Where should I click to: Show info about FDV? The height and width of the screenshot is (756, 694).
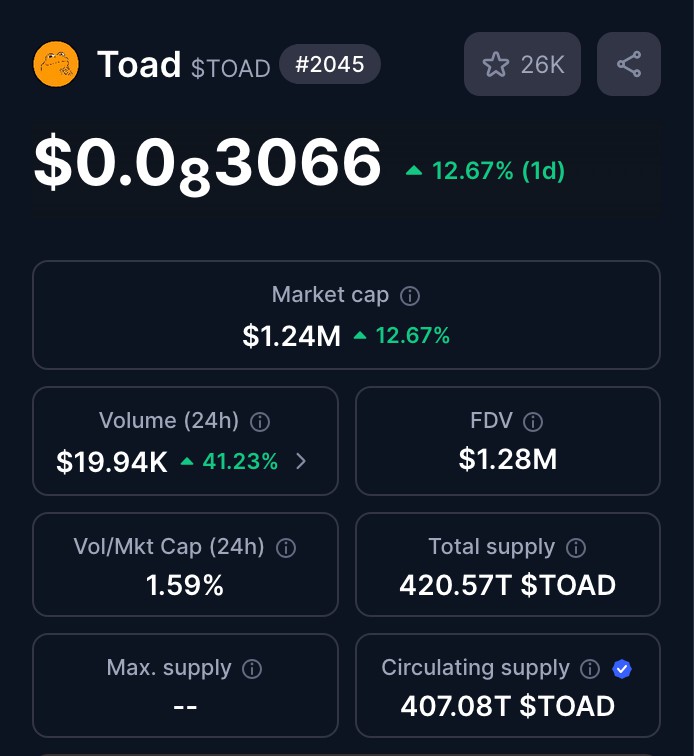533,422
